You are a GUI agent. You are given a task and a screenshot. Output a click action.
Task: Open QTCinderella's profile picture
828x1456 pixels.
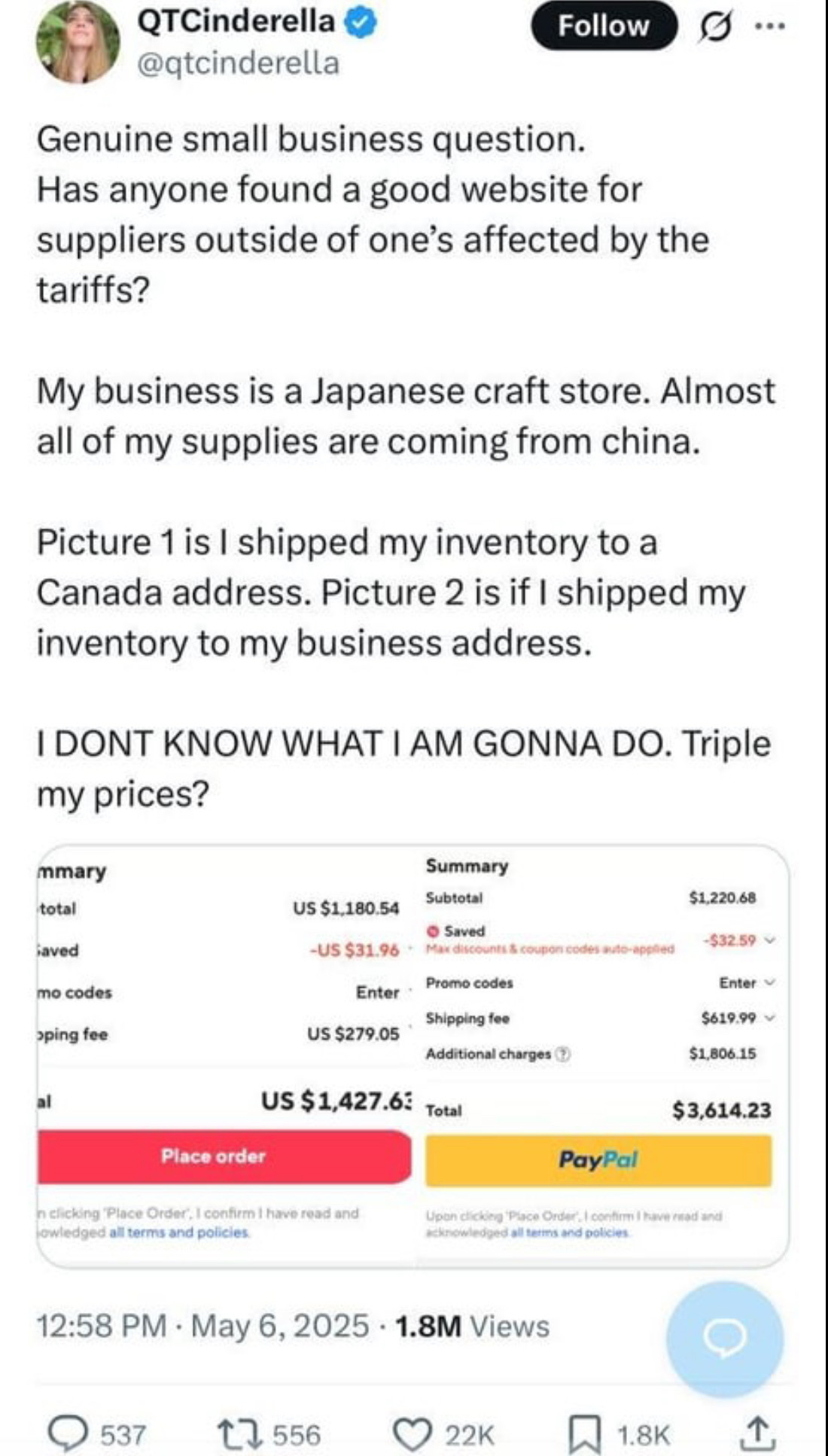(78, 41)
